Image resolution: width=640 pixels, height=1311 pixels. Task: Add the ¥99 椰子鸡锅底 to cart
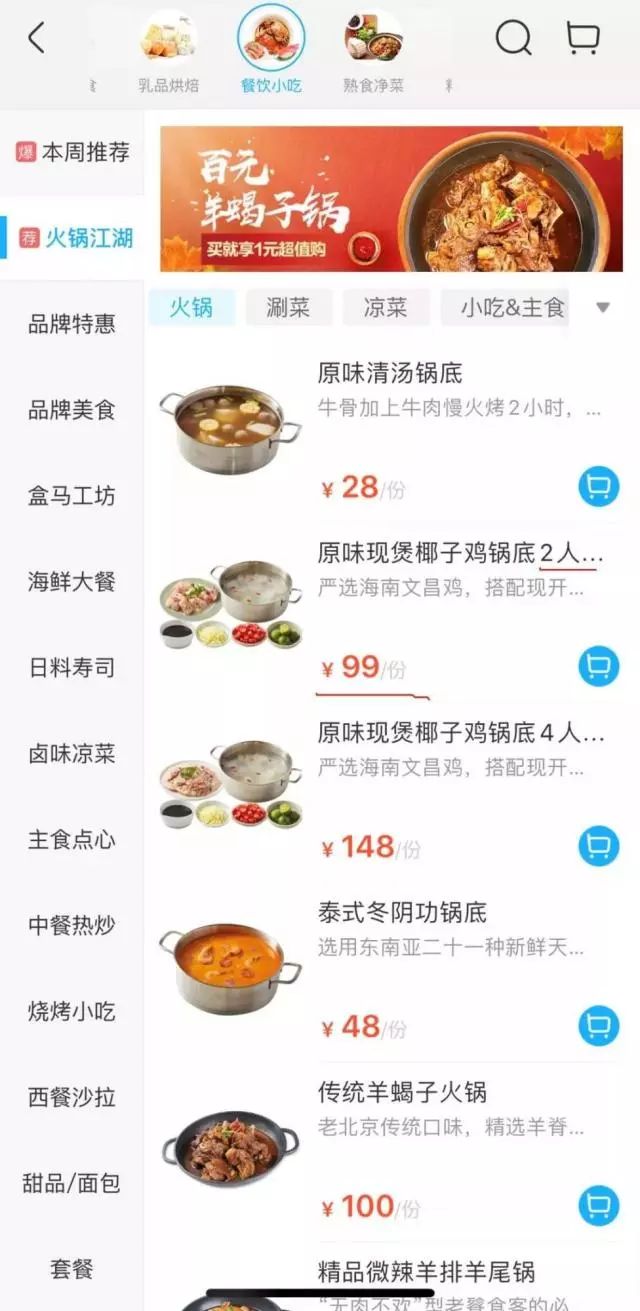coord(598,666)
